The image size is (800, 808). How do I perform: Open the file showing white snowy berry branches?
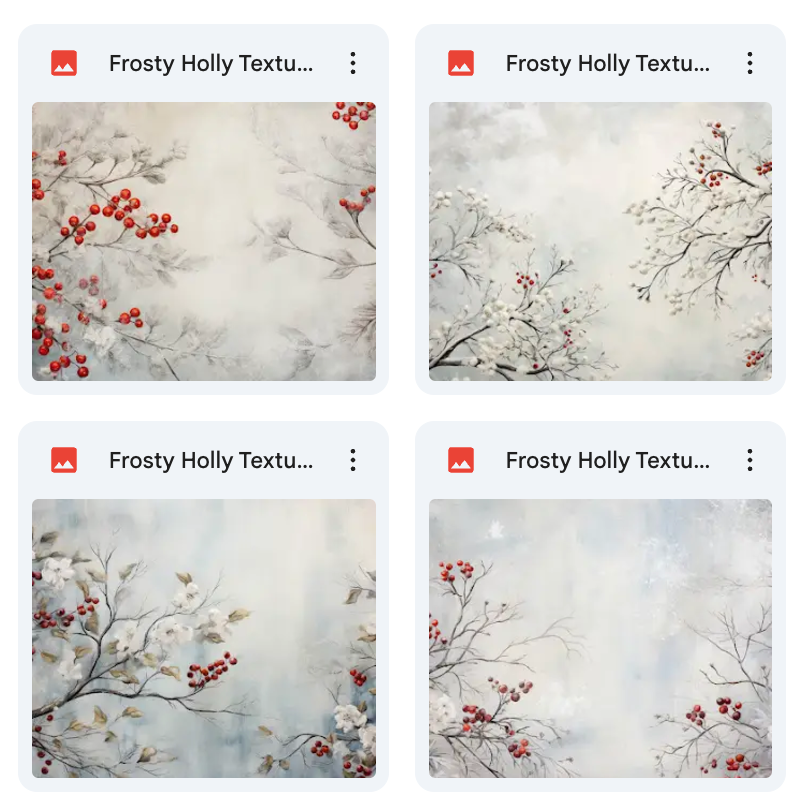coord(600,241)
